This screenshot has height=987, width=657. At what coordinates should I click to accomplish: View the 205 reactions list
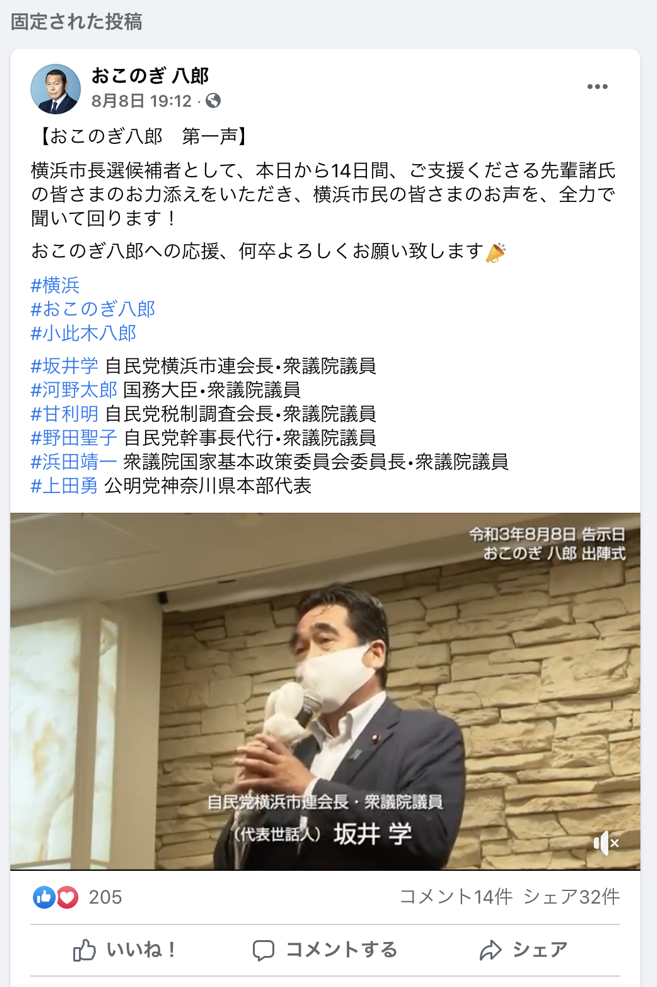[104, 897]
